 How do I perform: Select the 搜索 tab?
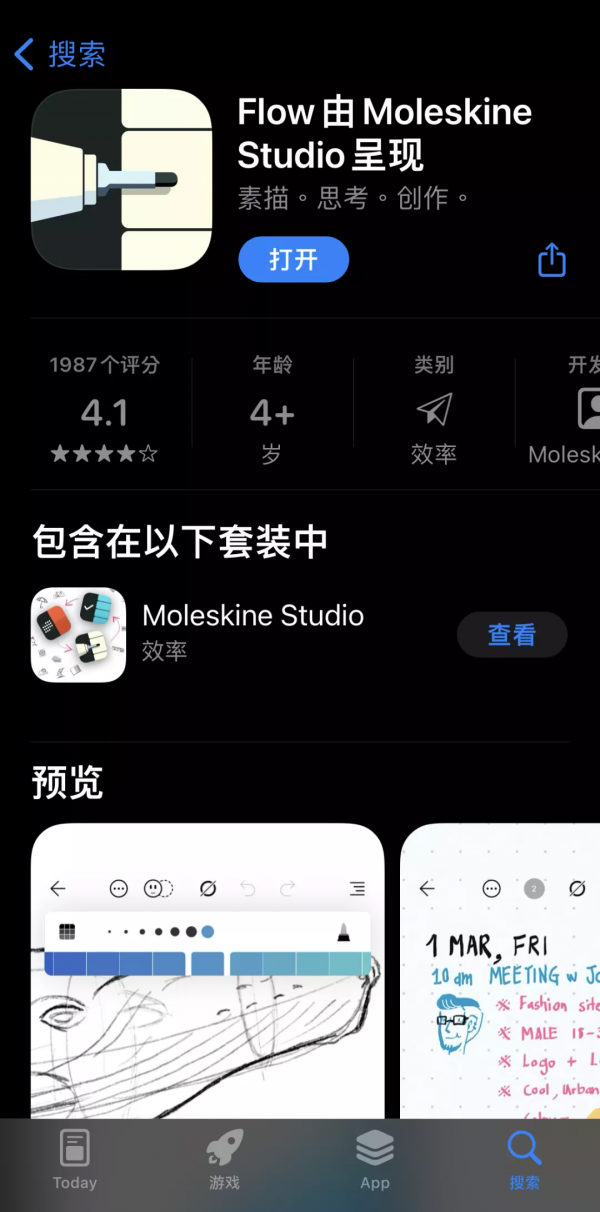[525, 1160]
